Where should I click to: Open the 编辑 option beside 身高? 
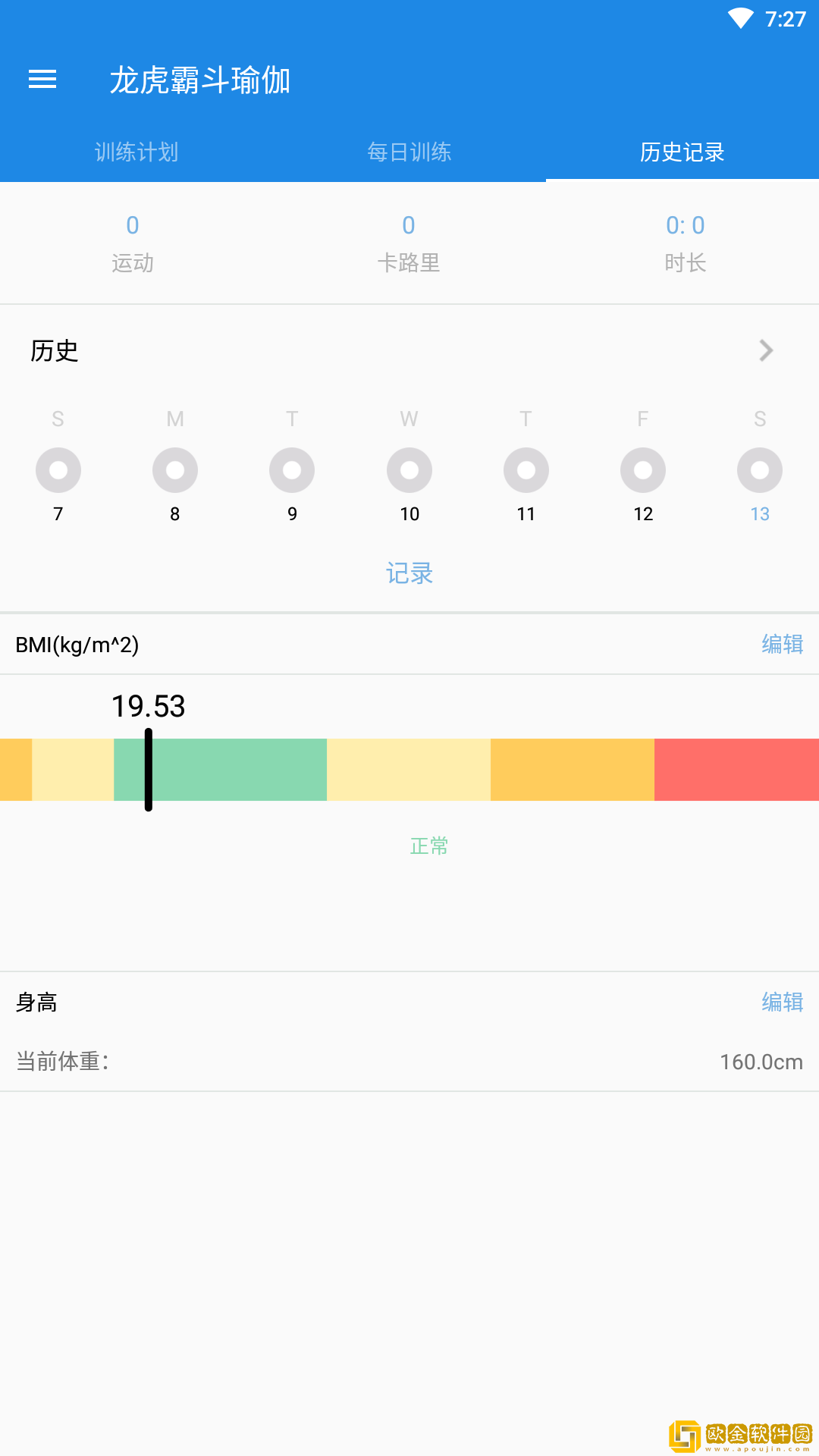tap(783, 1002)
